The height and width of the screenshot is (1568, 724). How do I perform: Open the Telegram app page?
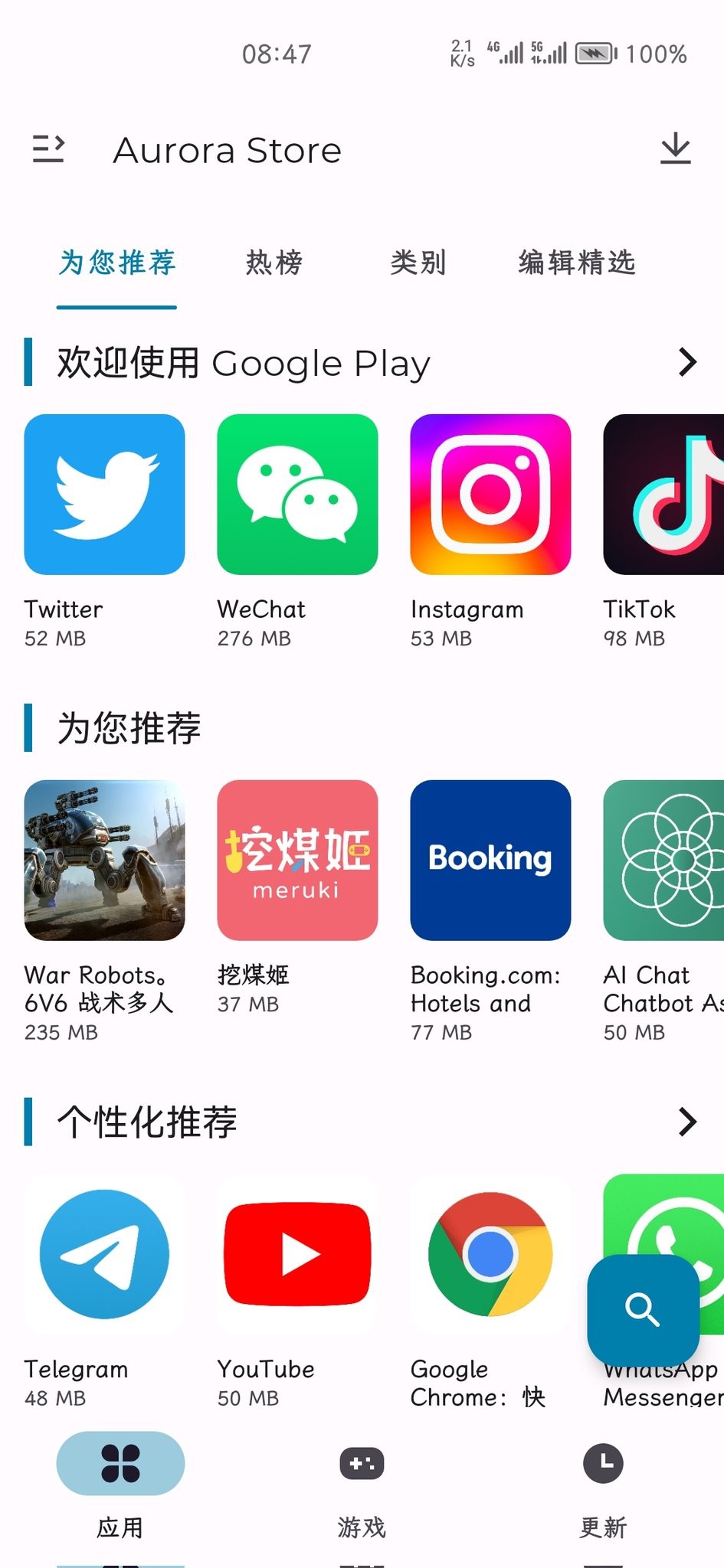104,1254
